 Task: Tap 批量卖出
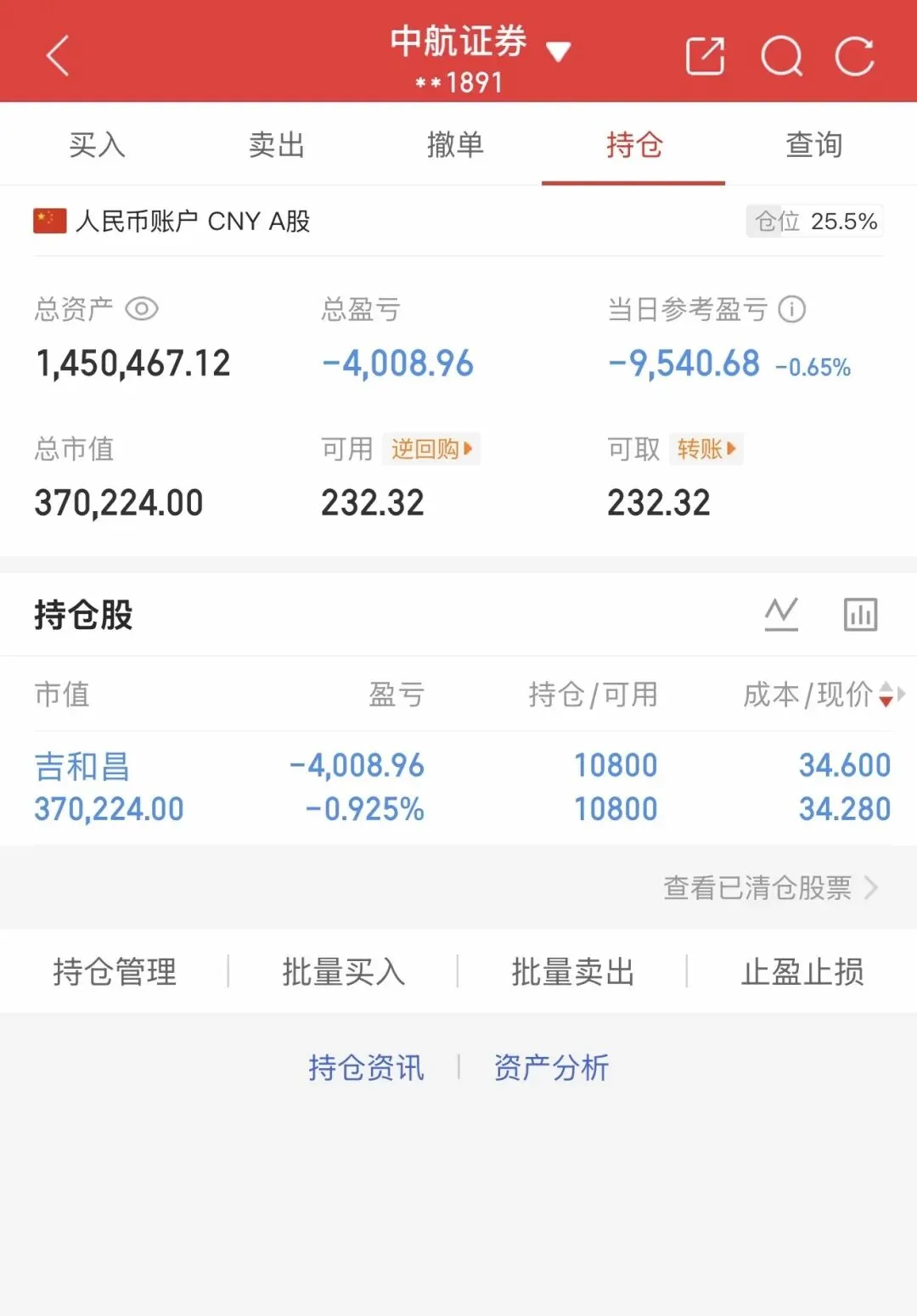(x=573, y=972)
